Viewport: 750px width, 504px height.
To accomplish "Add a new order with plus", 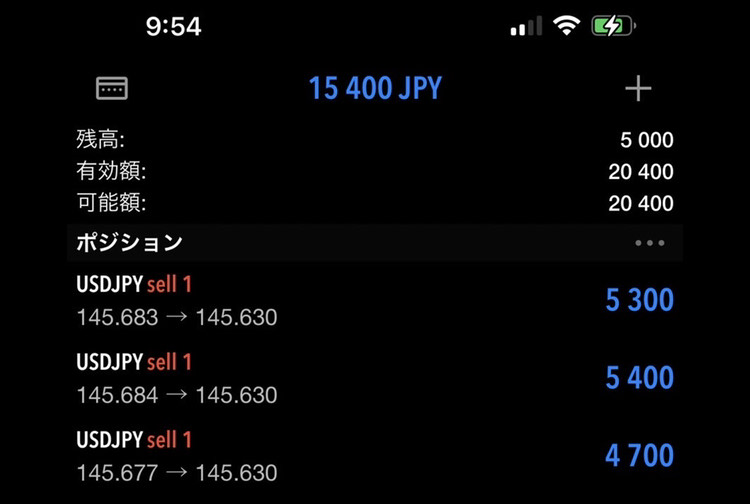I will point(638,89).
